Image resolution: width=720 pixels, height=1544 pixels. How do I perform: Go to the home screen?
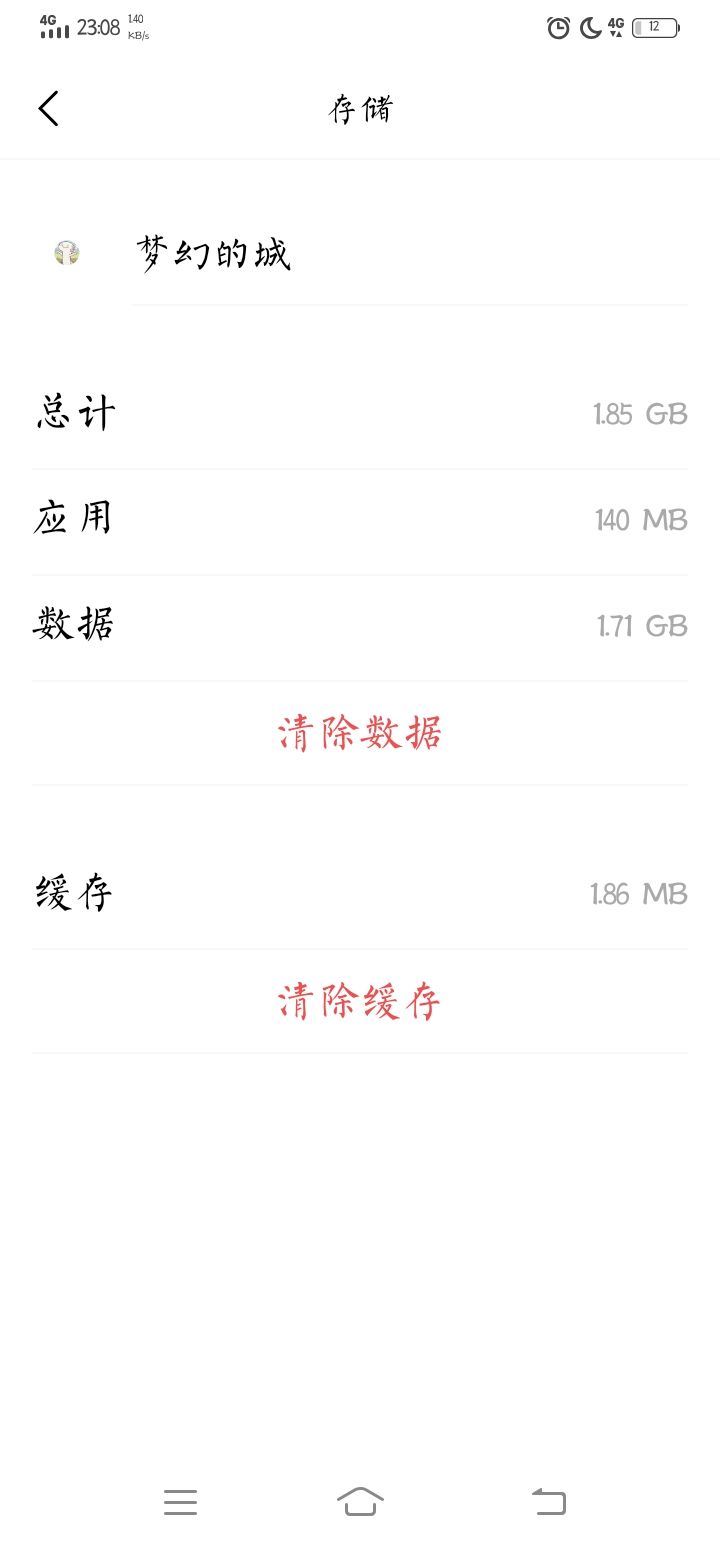360,1501
